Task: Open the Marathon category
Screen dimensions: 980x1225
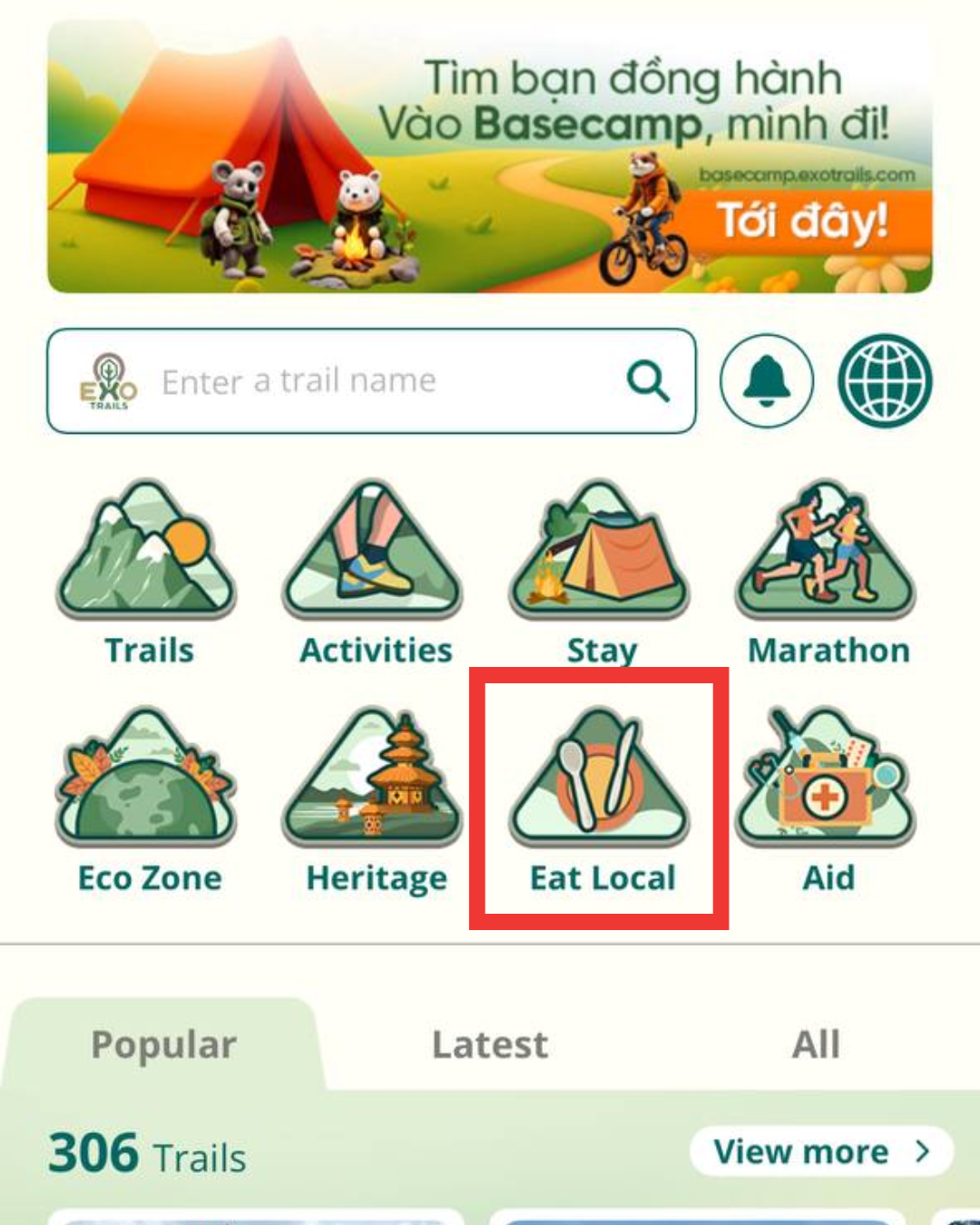Action: tap(828, 573)
